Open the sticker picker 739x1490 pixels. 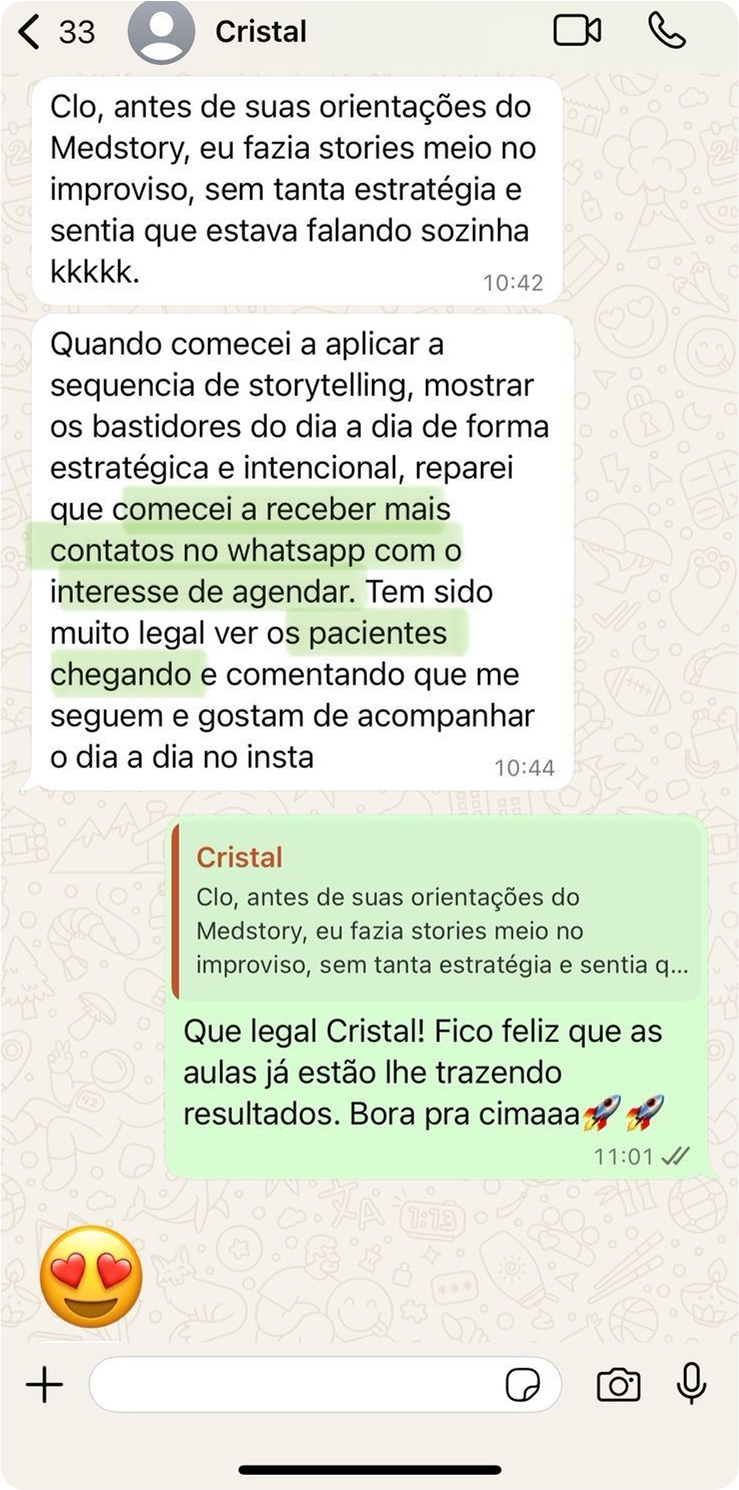pyautogui.click(x=523, y=1385)
